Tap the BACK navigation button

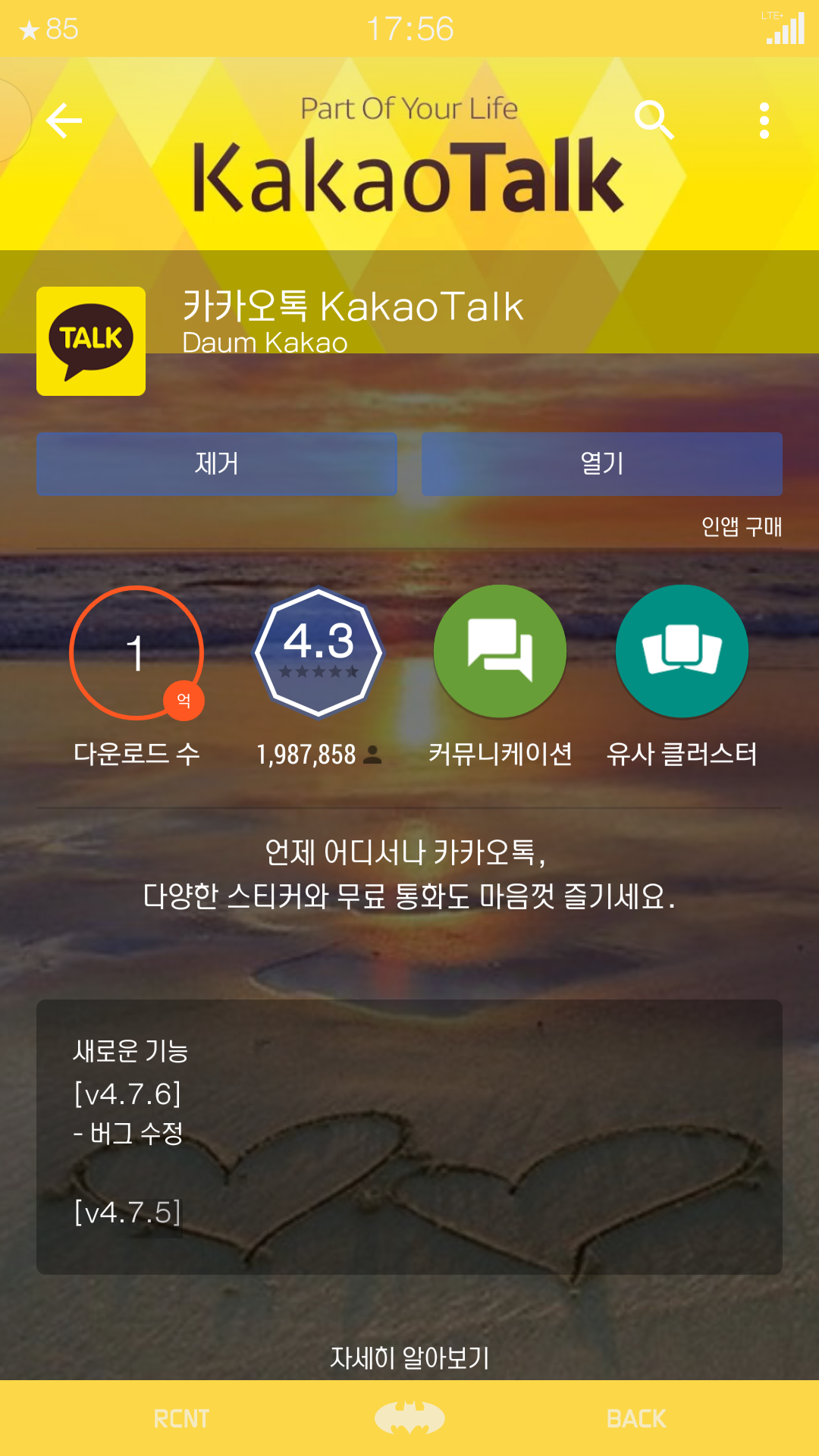[x=636, y=1418]
